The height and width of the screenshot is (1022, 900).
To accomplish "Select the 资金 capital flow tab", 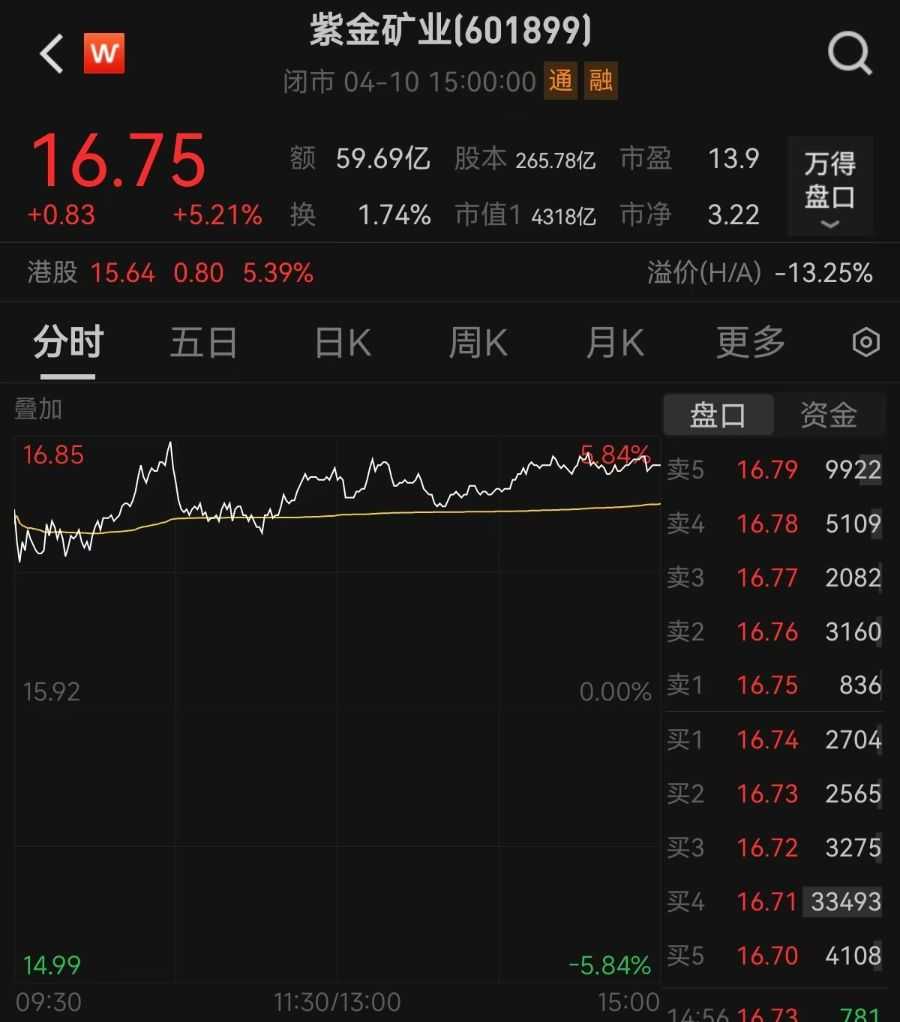I will pyautogui.click(x=828, y=415).
